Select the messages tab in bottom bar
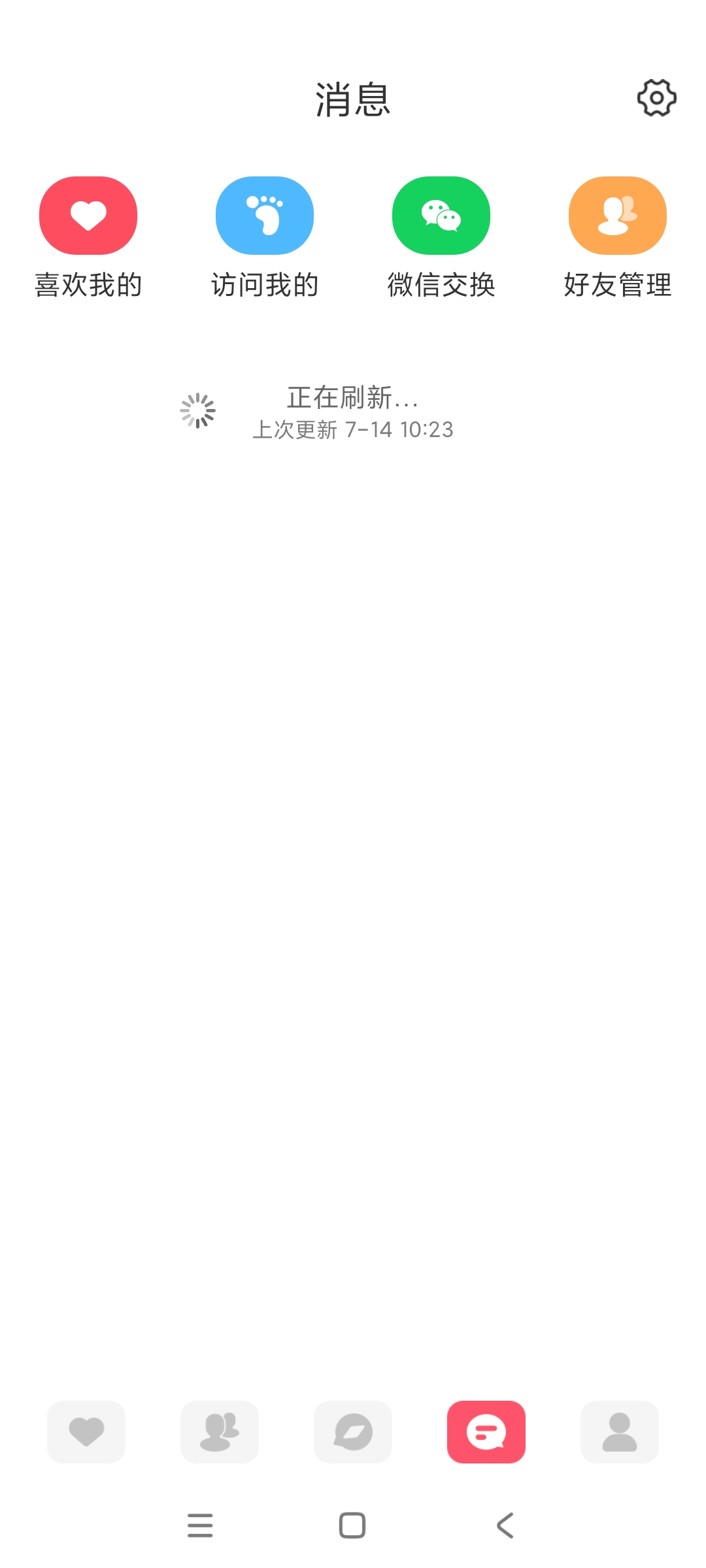This screenshot has height=1568, width=706. pyautogui.click(x=486, y=1431)
